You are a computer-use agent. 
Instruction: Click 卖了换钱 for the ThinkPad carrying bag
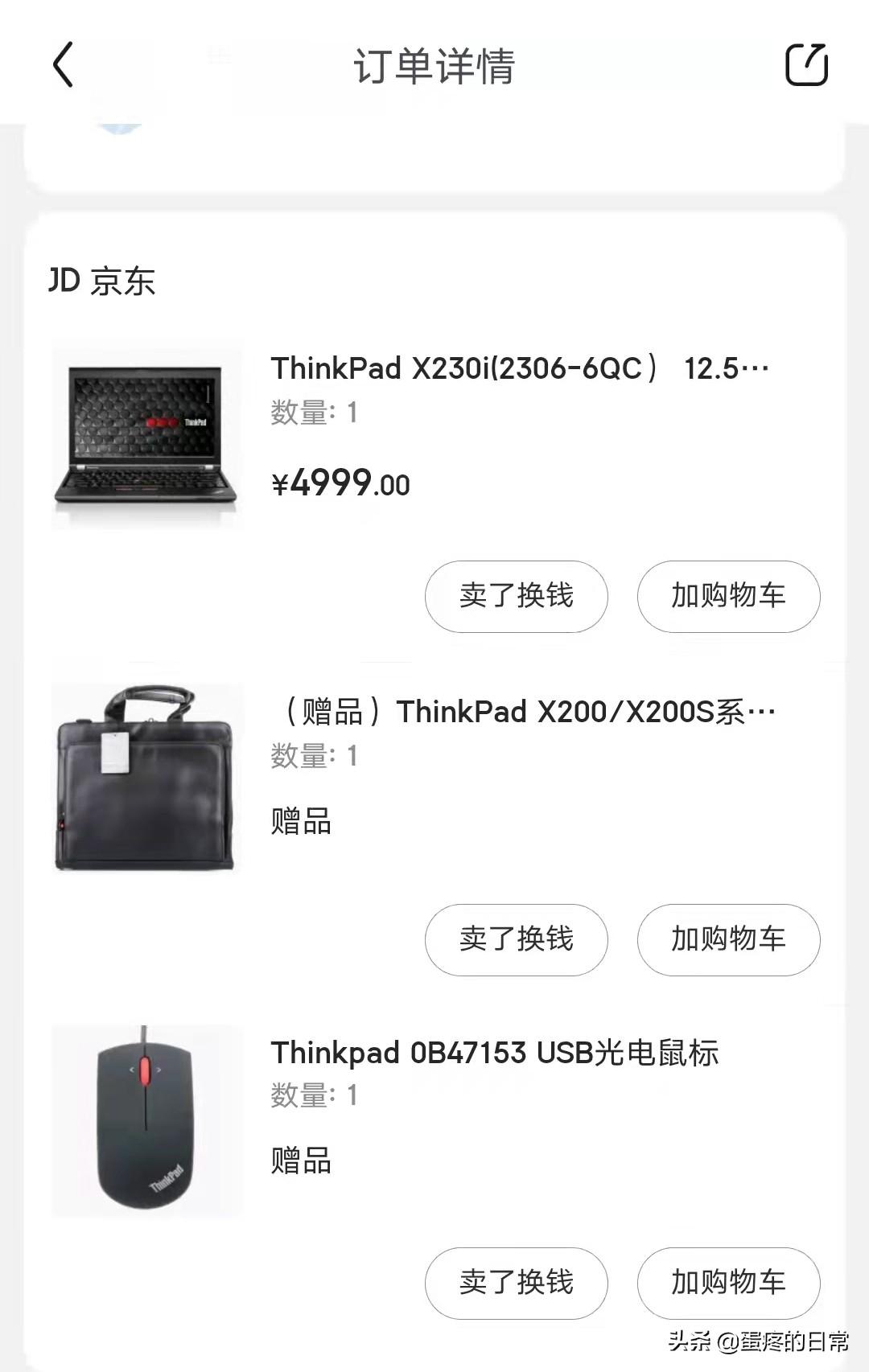click(x=515, y=940)
